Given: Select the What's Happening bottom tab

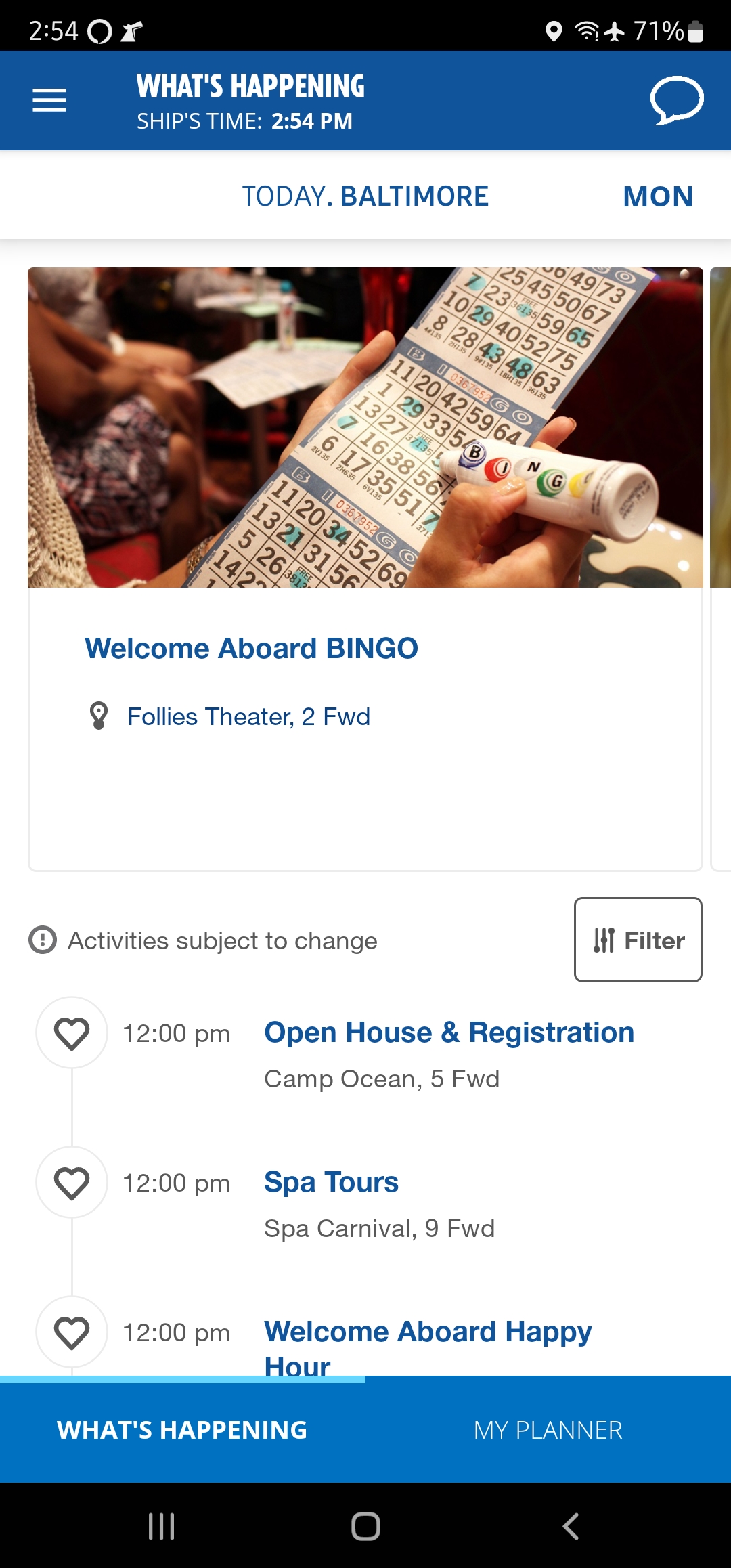Looking at the screenshot, I should click(182, 1430).
